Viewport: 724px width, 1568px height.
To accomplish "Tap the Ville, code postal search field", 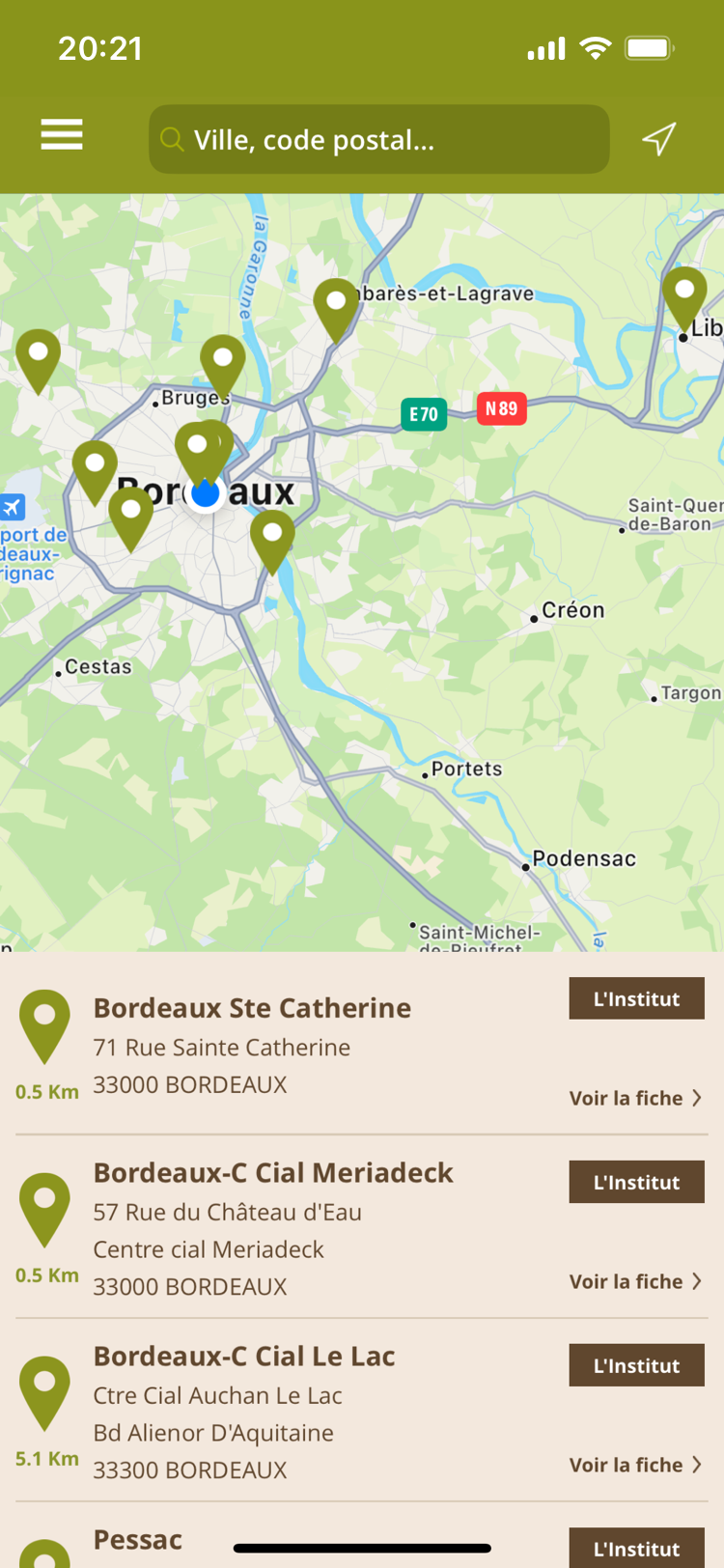I will pyautogui.click(x=378, y=140).
